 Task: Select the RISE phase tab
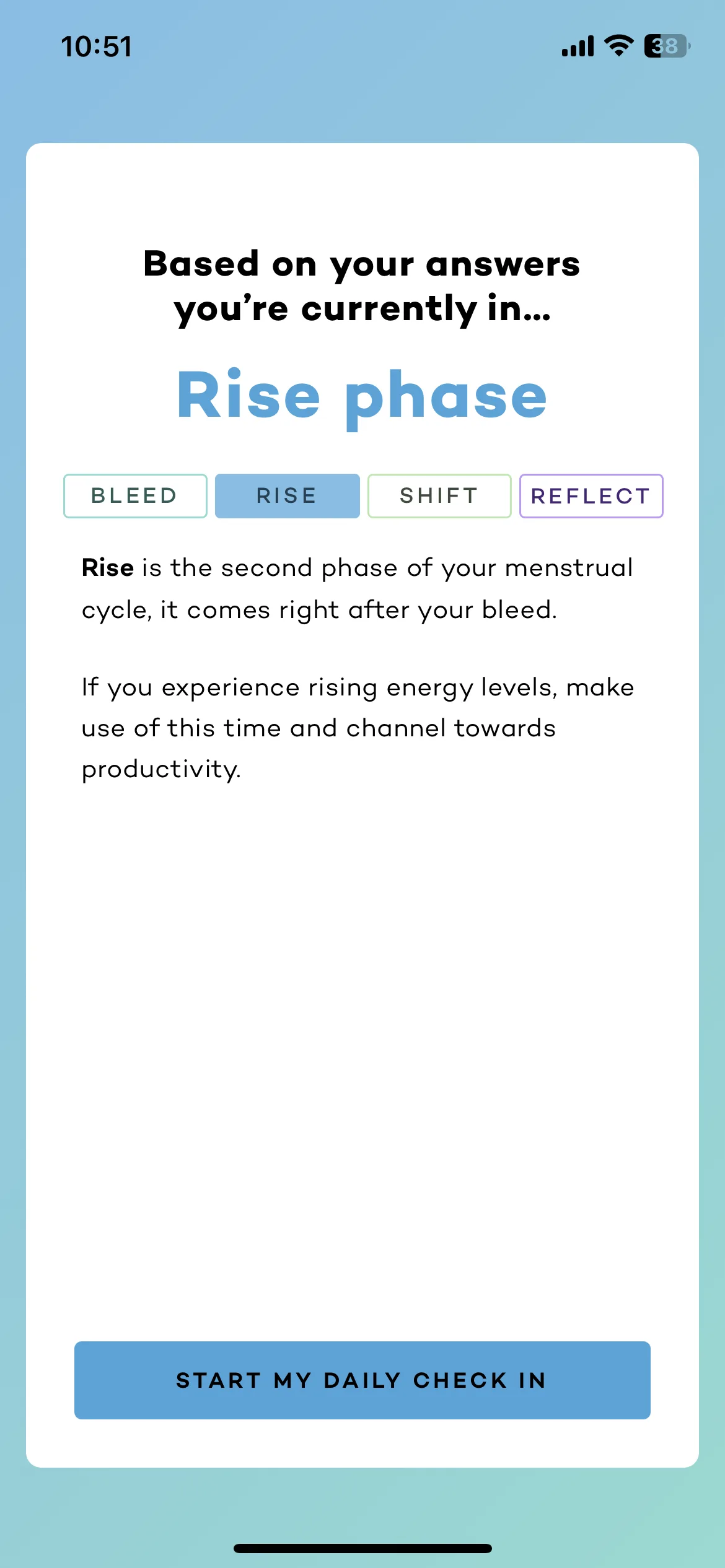pyautogui.click(x=287, y=495)
